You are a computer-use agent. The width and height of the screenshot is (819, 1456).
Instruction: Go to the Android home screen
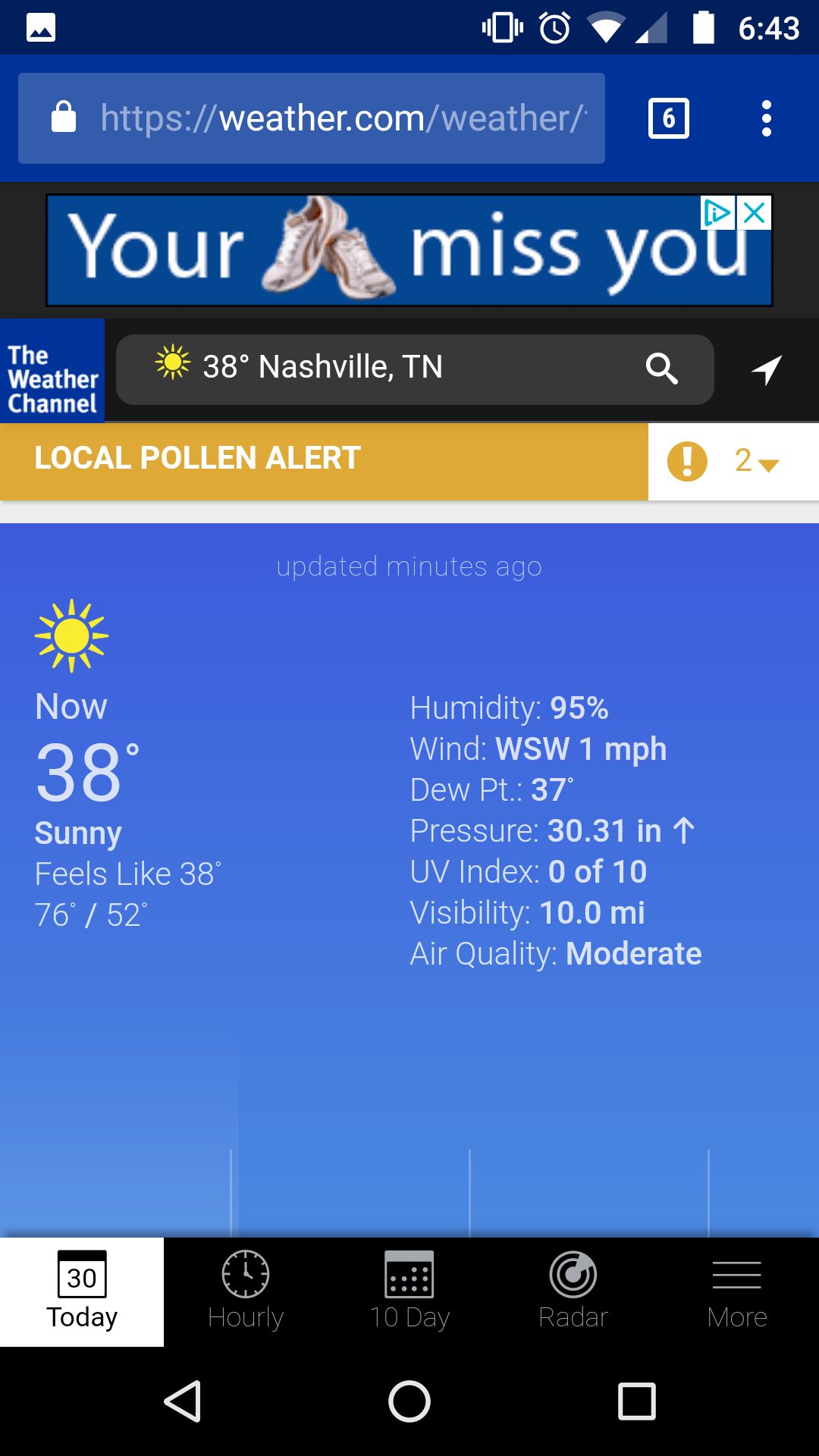click(x=409, y=1401)
